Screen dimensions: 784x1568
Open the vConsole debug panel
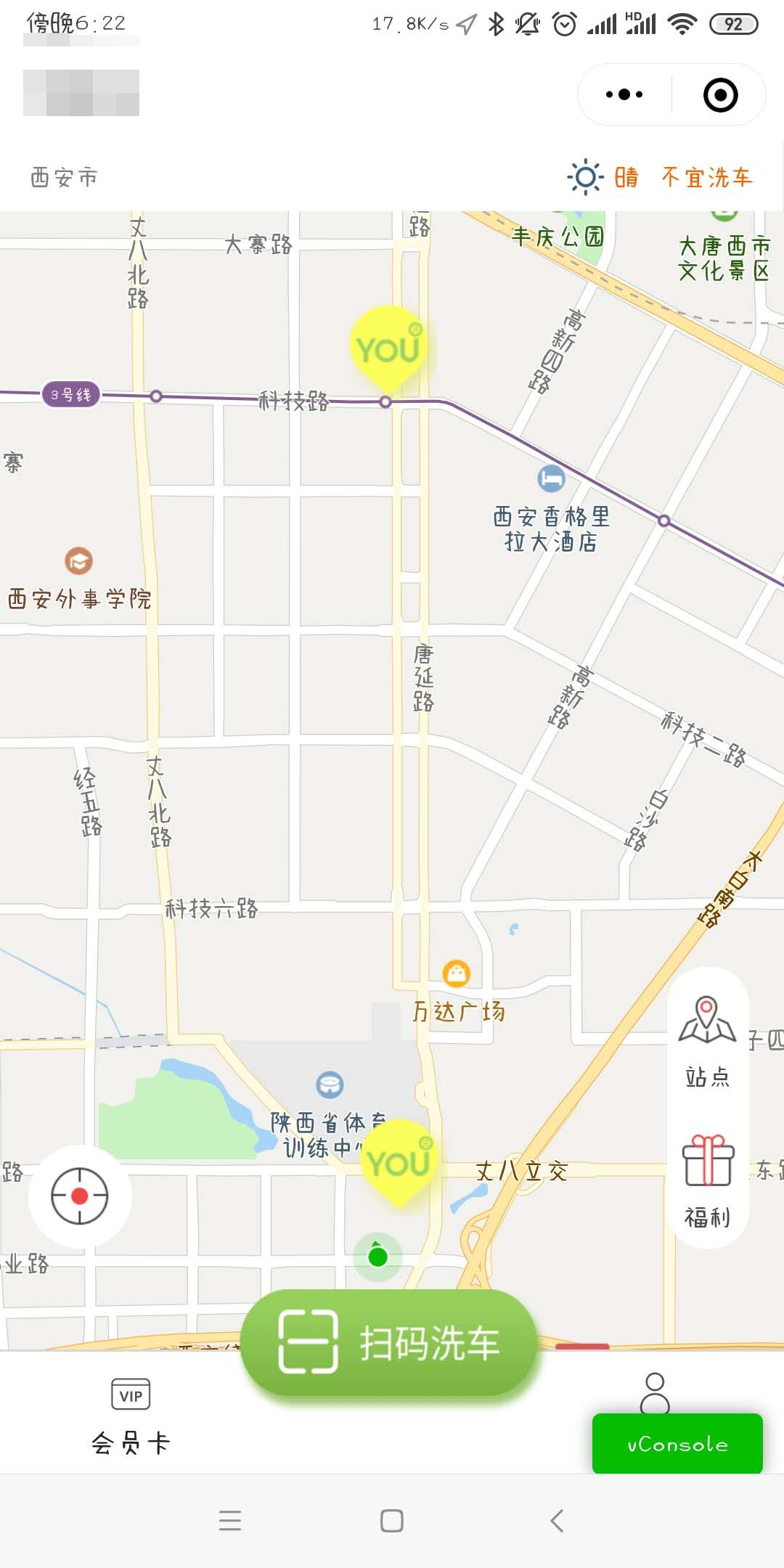pyautogui.click(x=677, y=1445)
